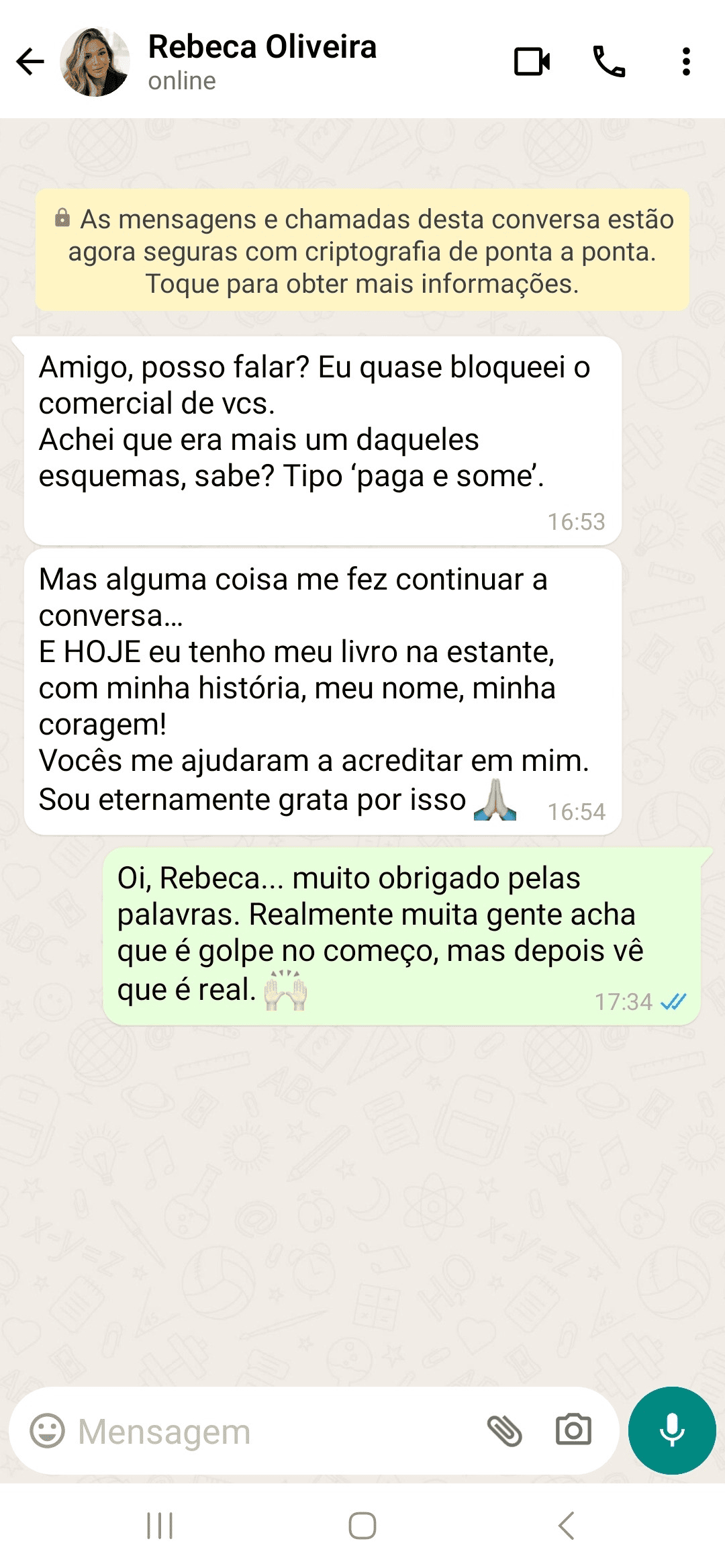Attach a file with the paperclip
Viewport: 725px width, 1568px height.
(x=505, y=1430)
